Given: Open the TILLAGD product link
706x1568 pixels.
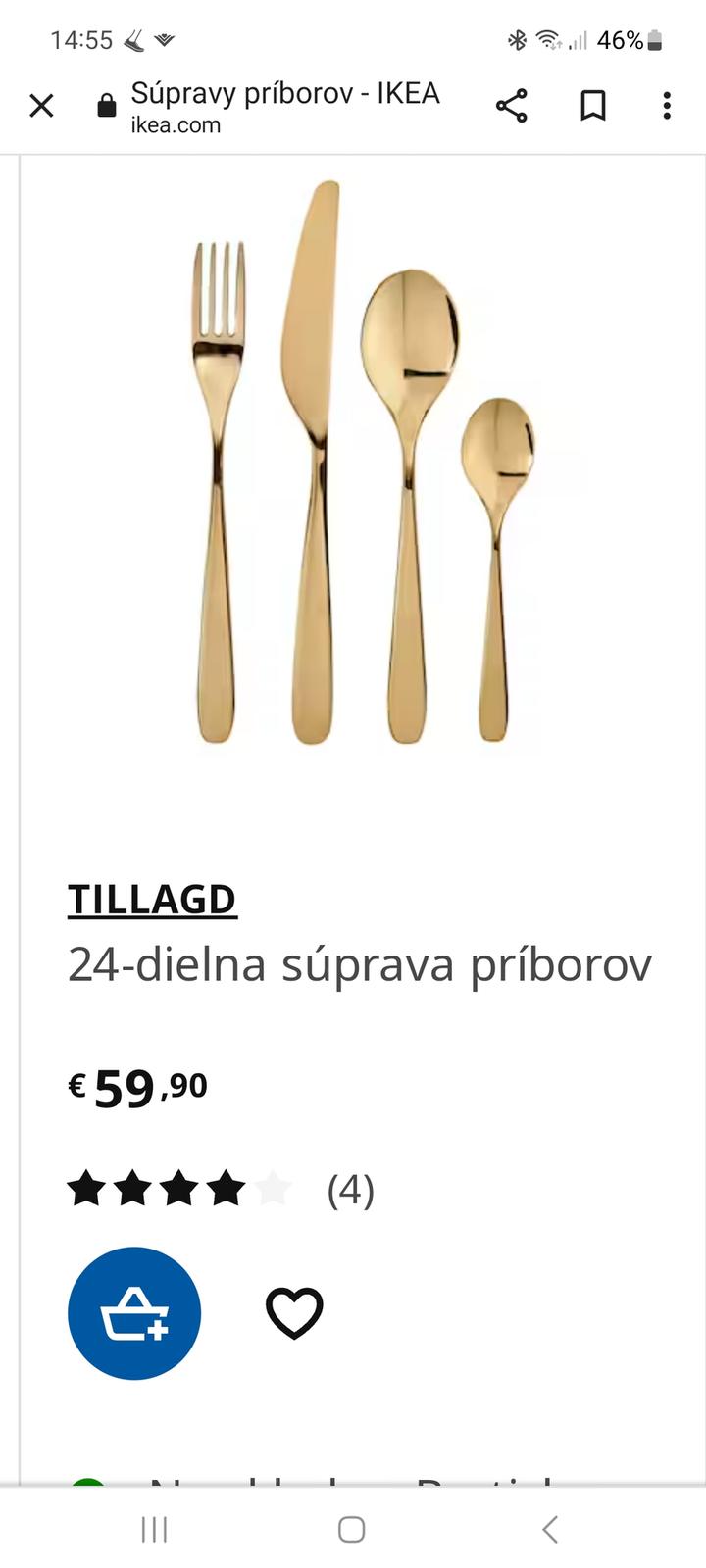Looking at the screenshot, I should coord(152,900).
